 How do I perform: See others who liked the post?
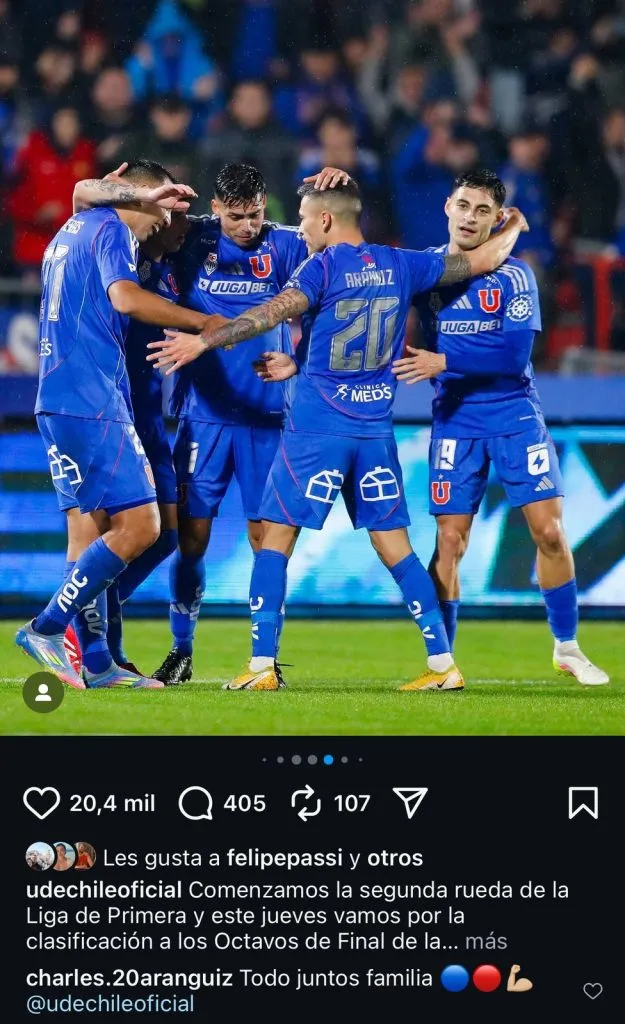tap(395, 858)
